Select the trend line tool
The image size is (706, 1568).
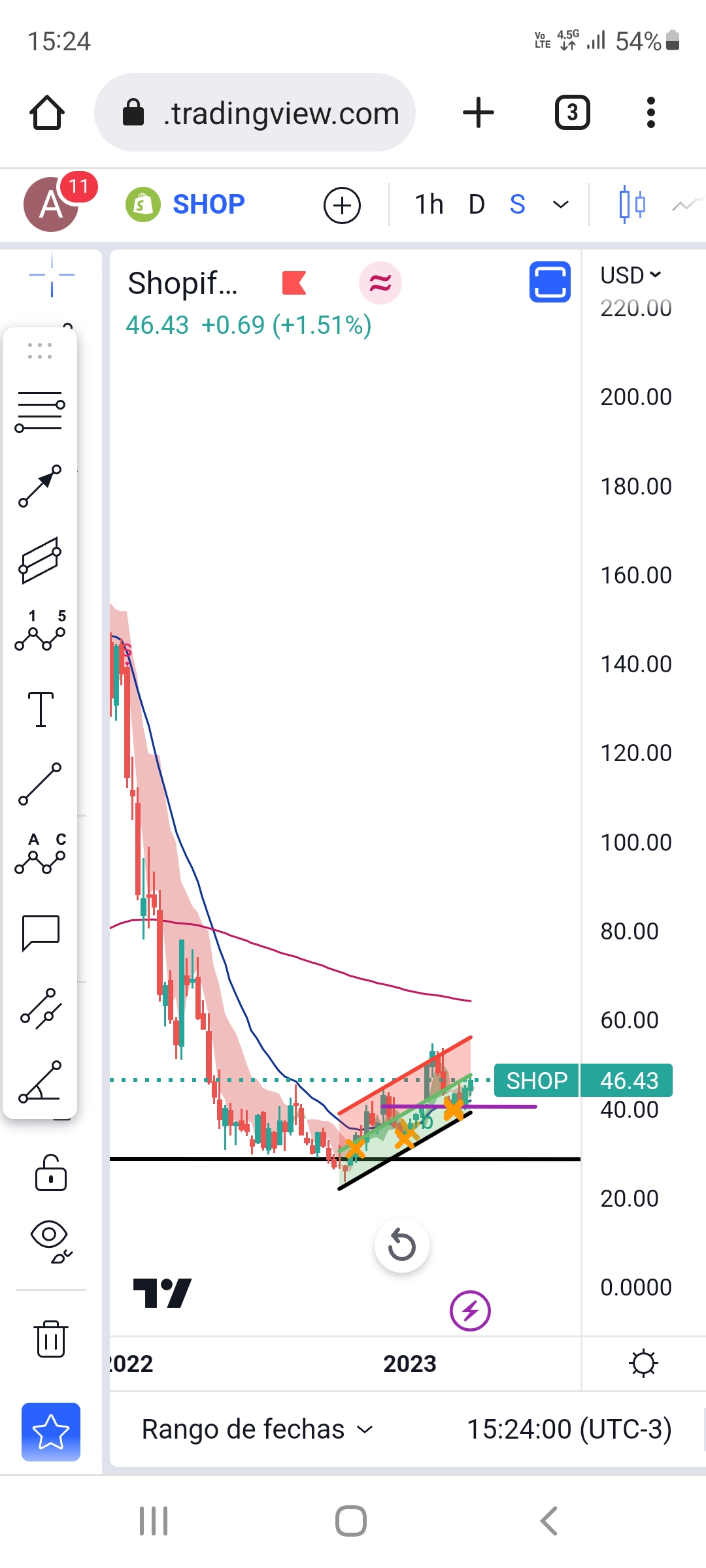click(x=40, y=784)
